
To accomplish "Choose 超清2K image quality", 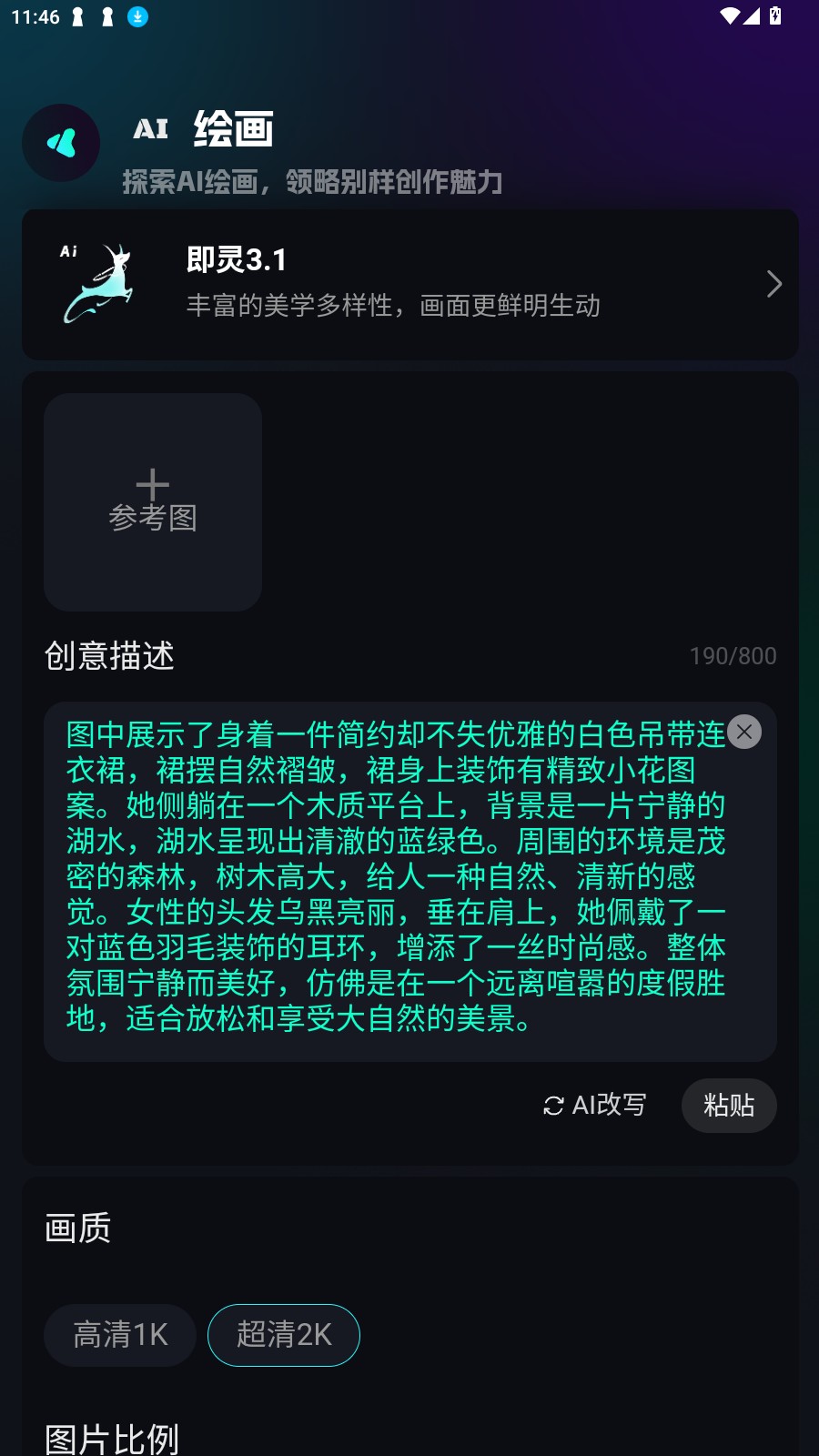I will pos(284,1335).
